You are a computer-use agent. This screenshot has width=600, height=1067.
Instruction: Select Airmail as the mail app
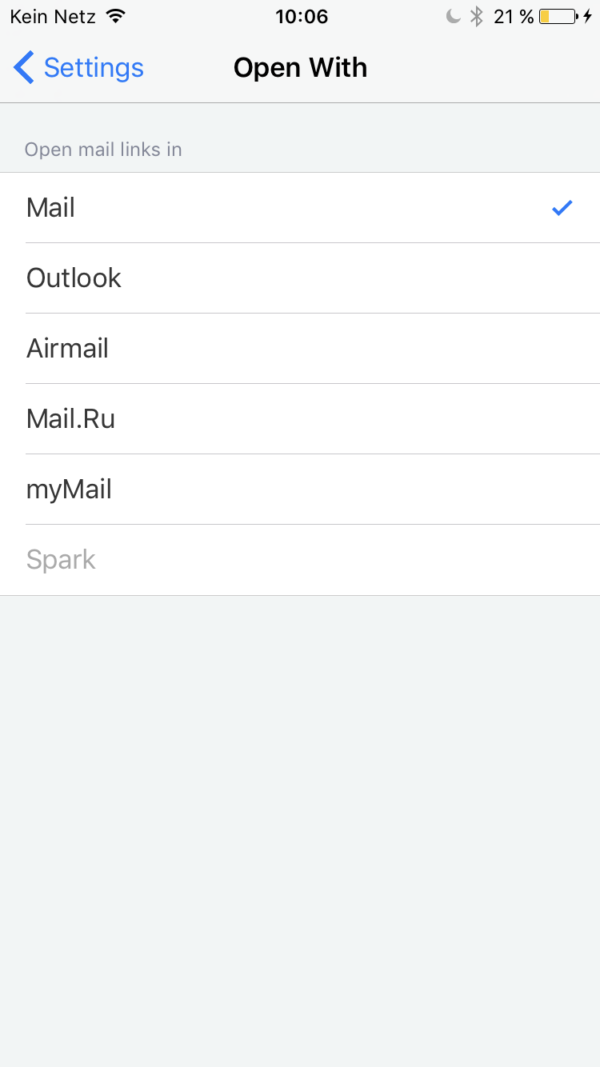tap(300, 348)
